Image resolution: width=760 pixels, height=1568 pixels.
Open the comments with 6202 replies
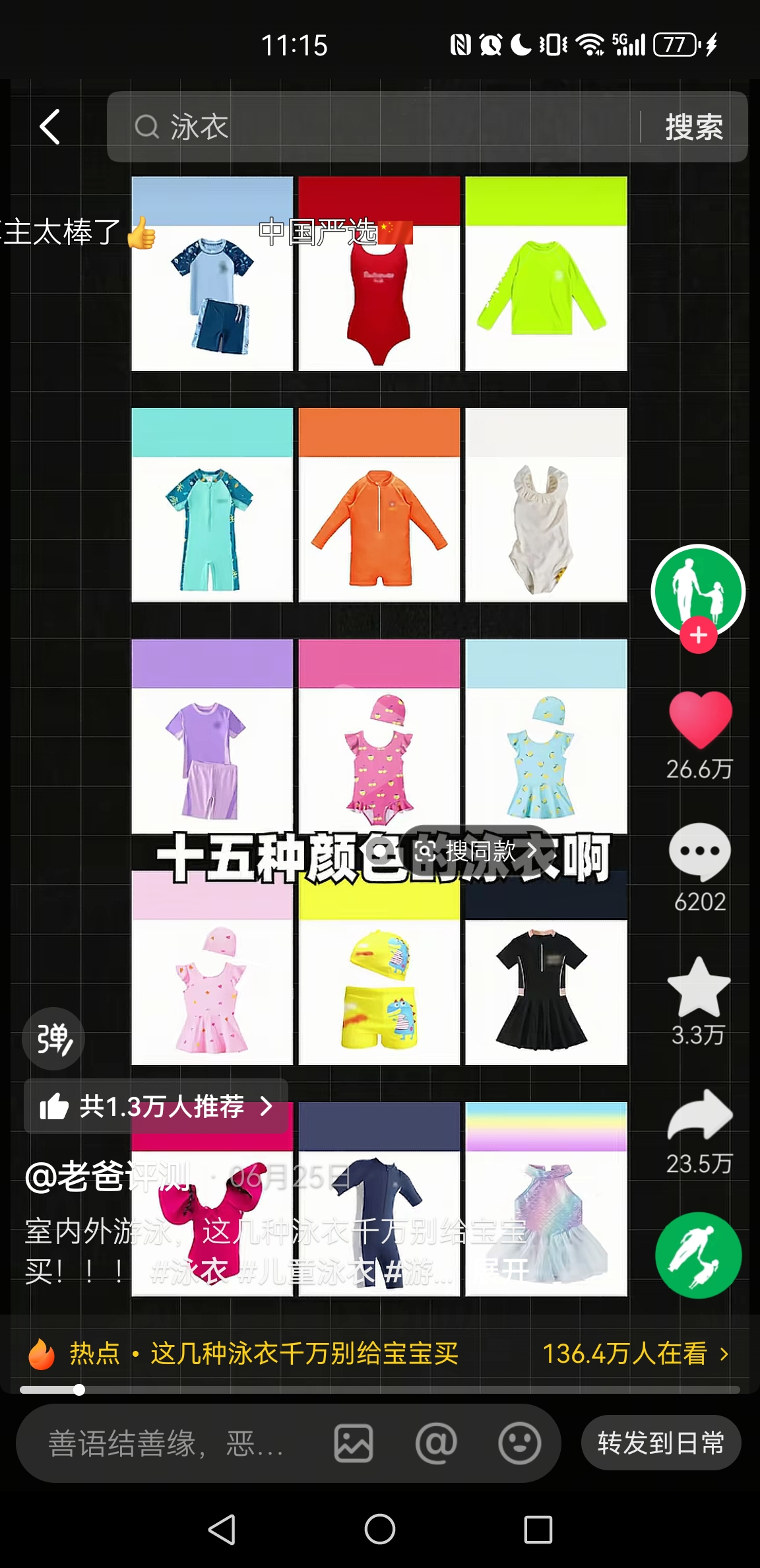pos(699,852)
